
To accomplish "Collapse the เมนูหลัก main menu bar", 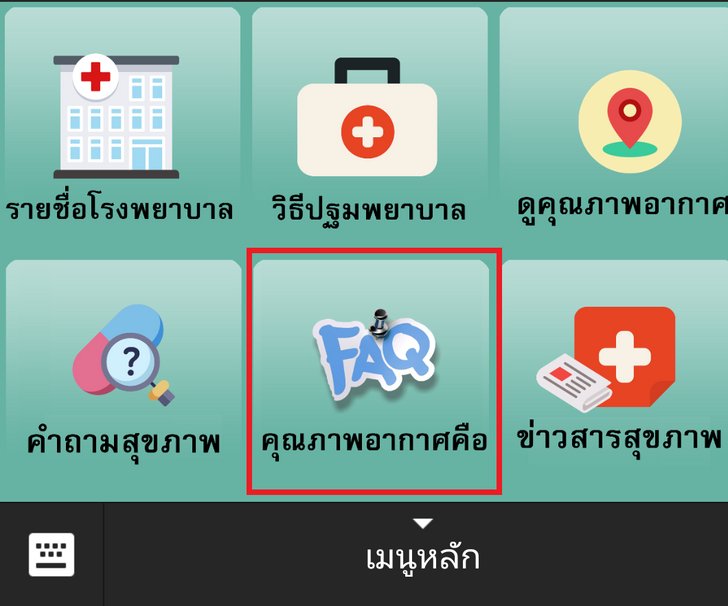I will [x=422, y=553].
